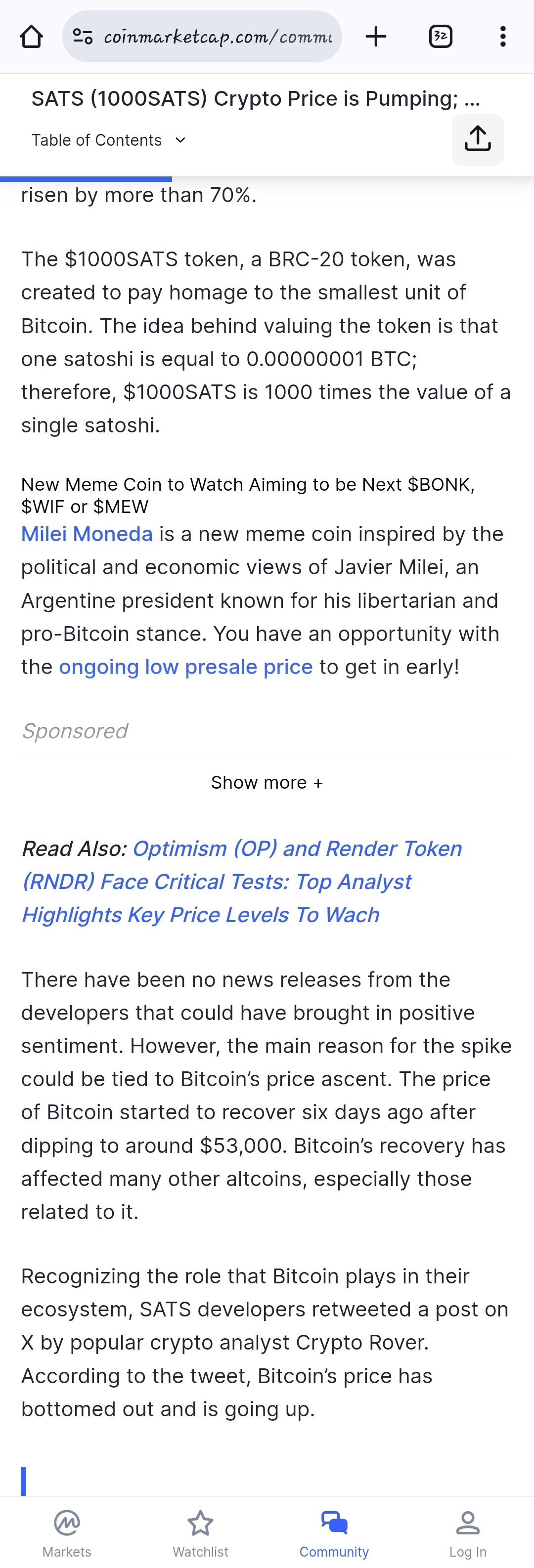This screenshot has width=534, height=1568.
Task: Share this article
Action: point(477,139)
